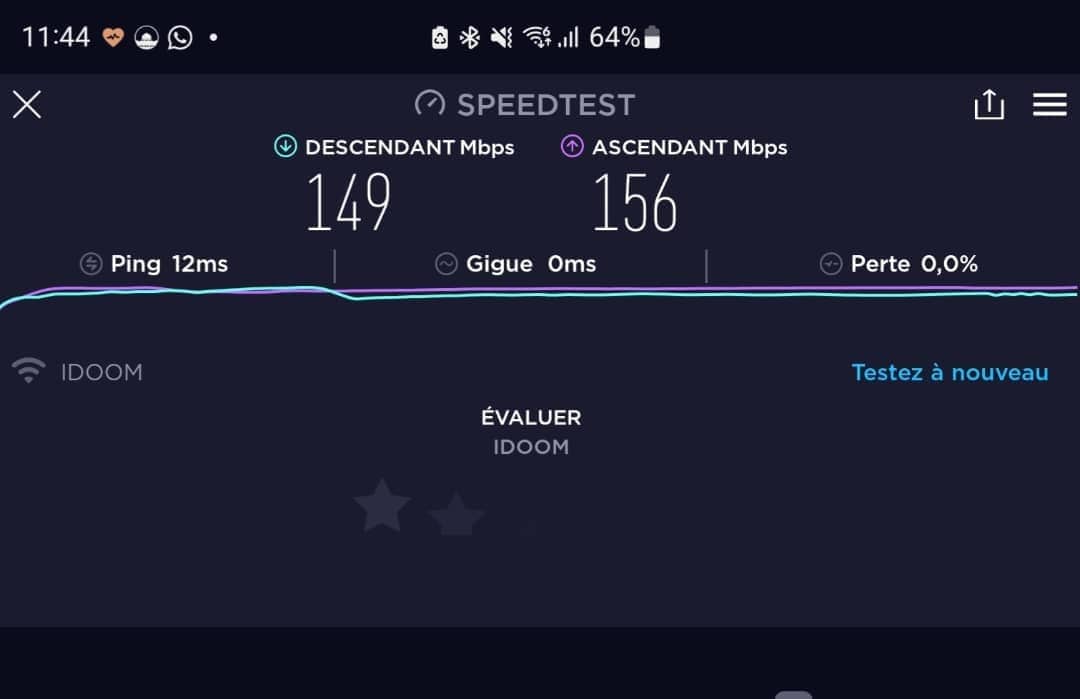Rate IDOOM one star
The image size is (1080, 699).
tap(382, 507)
